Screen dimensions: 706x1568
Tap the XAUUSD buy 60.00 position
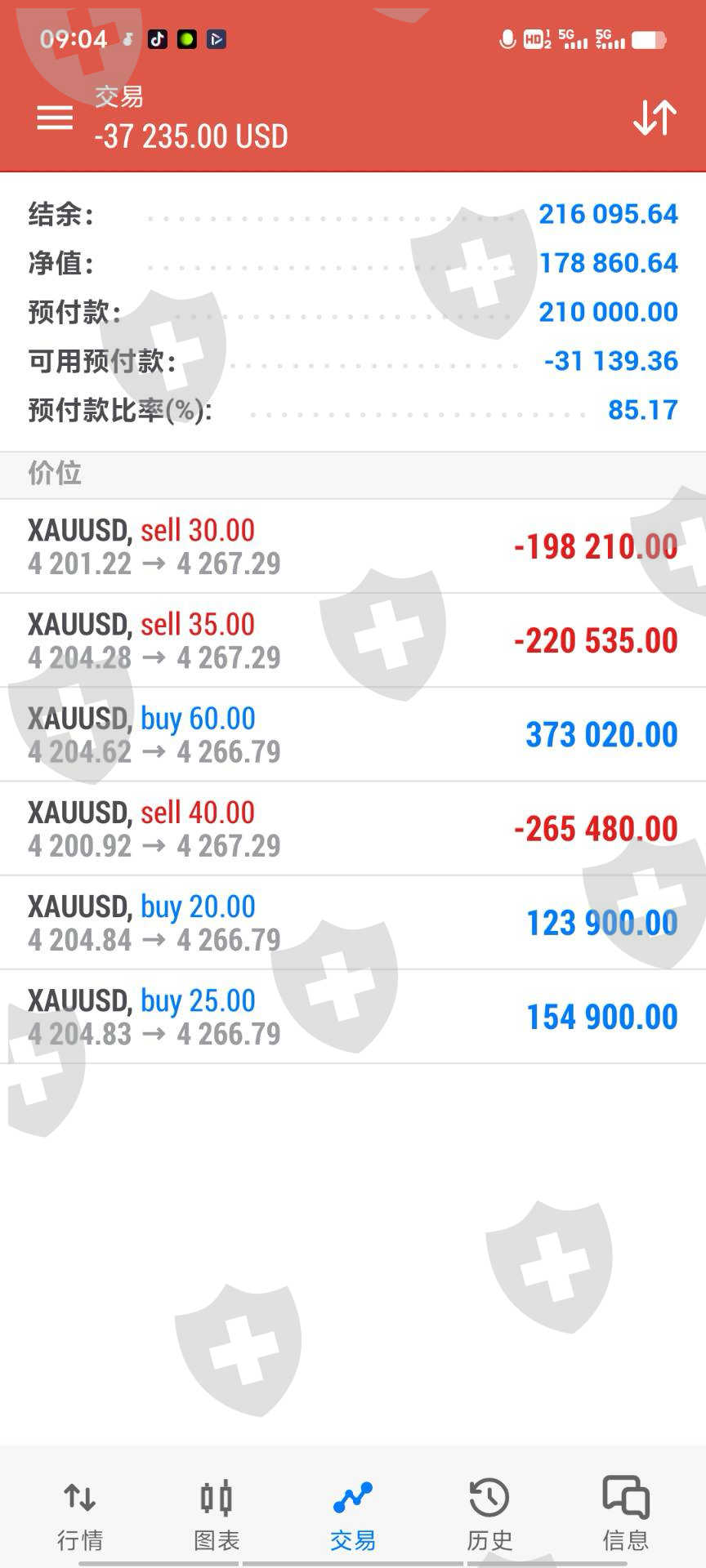coord(353,734)
